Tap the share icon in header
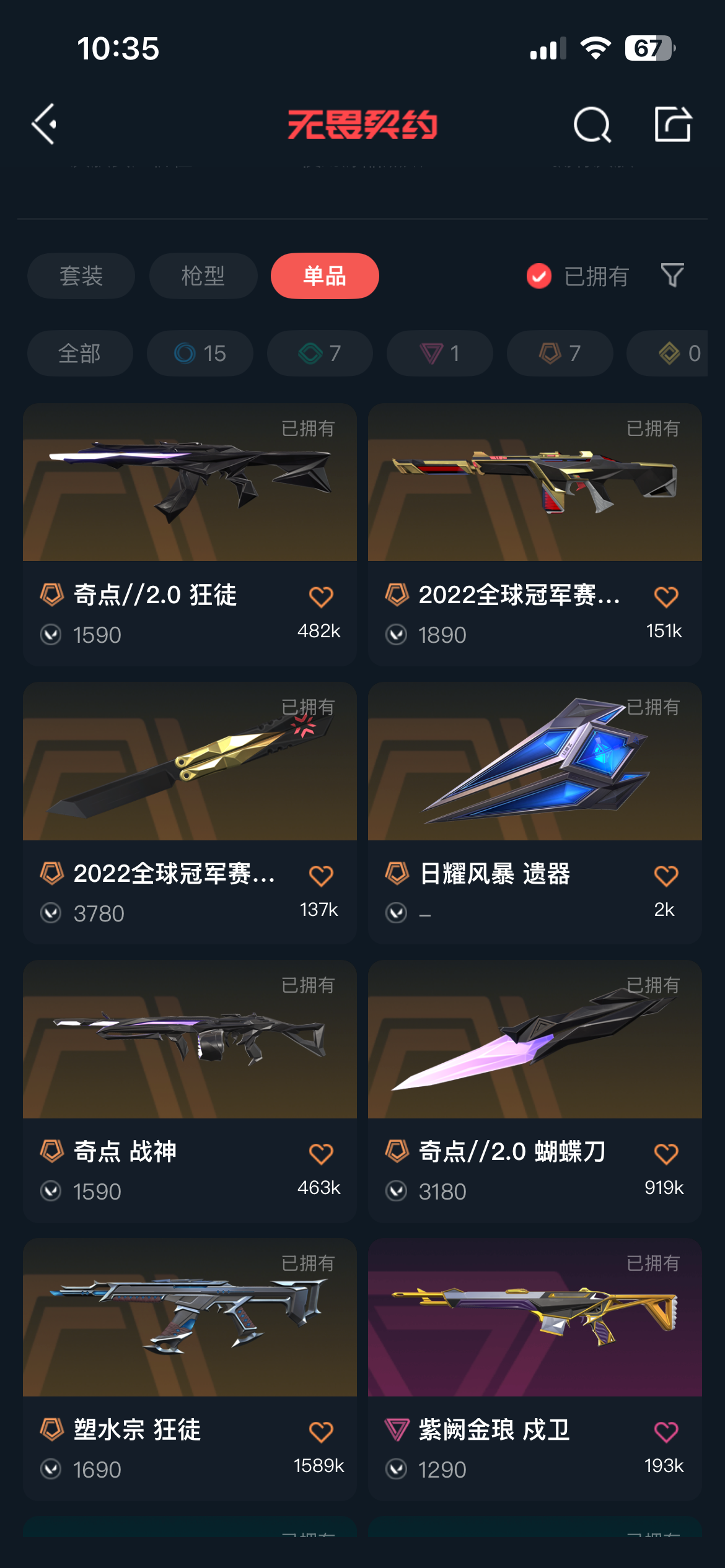Image resolution: width=725 pixels, height=1568 pixels. (x=672, y=124)
